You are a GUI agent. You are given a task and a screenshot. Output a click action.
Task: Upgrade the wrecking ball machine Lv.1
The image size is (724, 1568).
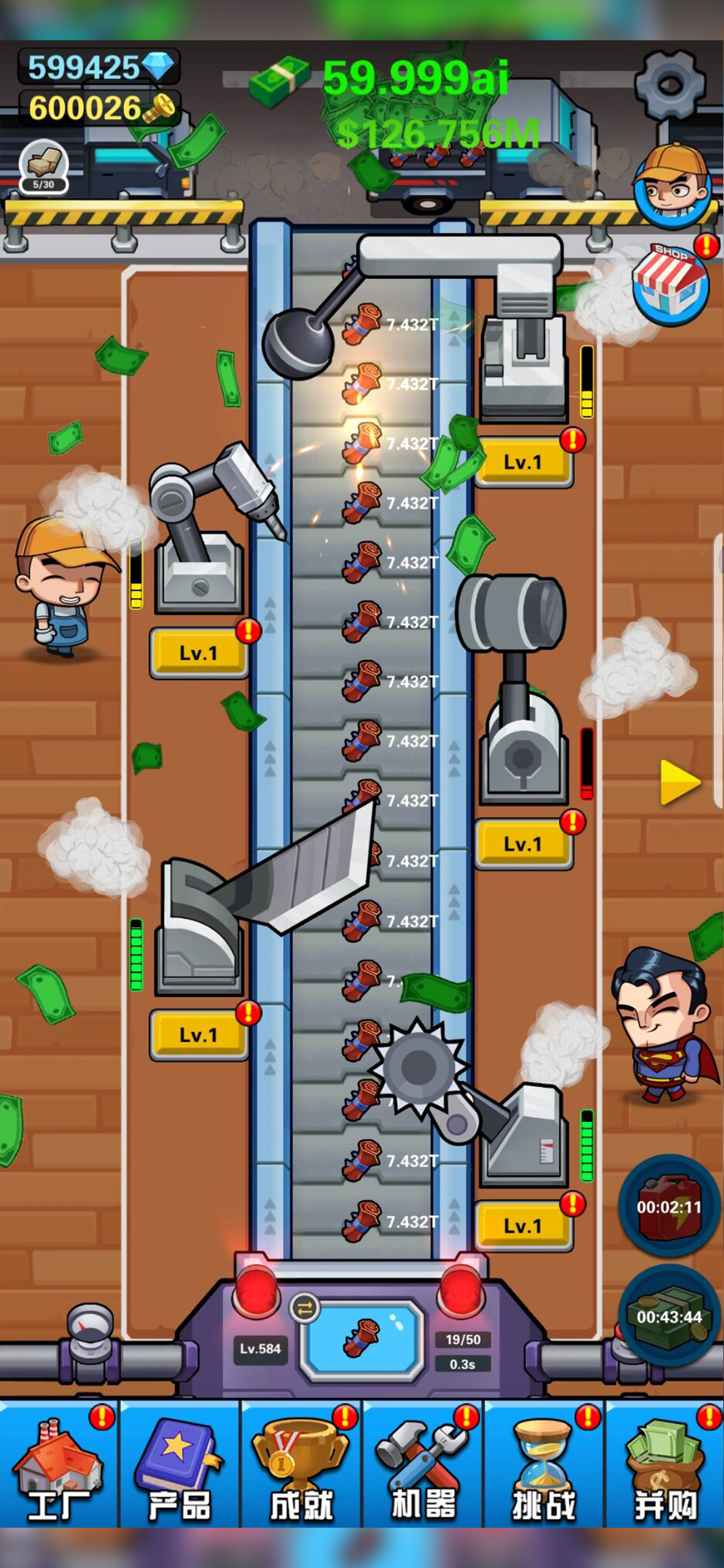[x=523, y=463]
